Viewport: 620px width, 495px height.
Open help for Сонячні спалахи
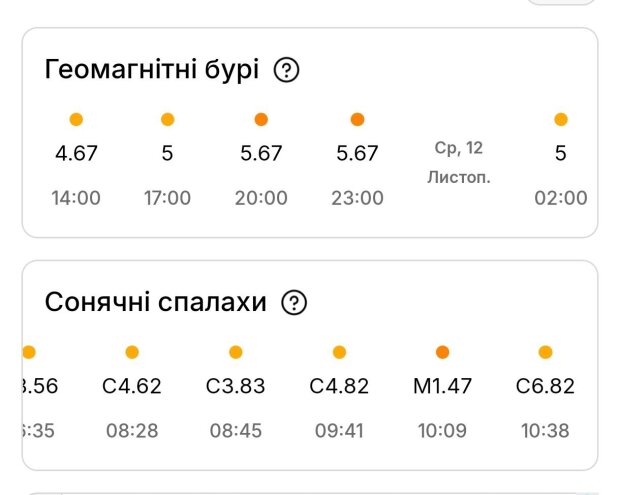(x=294, y=302)
